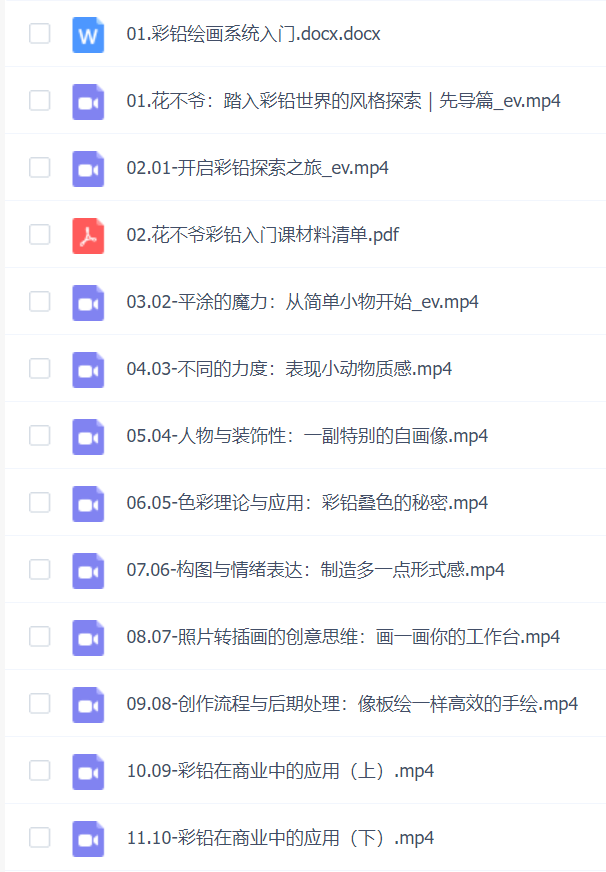The width and height of the screenshot is (606, 872).
Task: Select checkbox for 02.花不爷彩铅入门课材料清单.pdf
Action: (40, 235)
